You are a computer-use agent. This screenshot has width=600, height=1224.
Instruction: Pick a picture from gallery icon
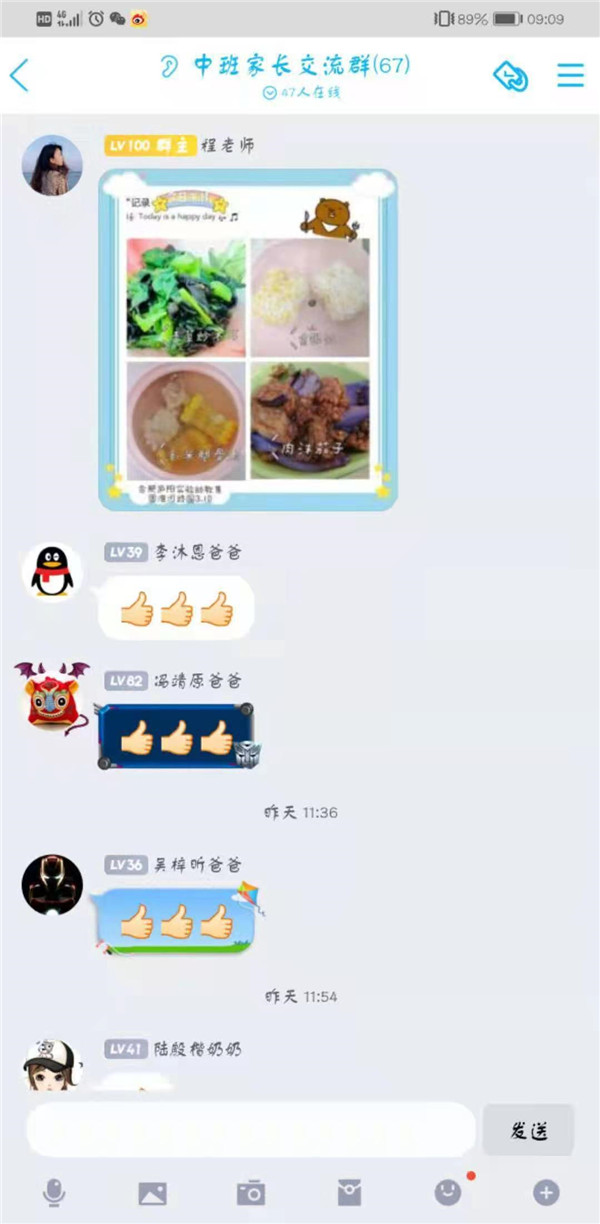coord(152,1192)
